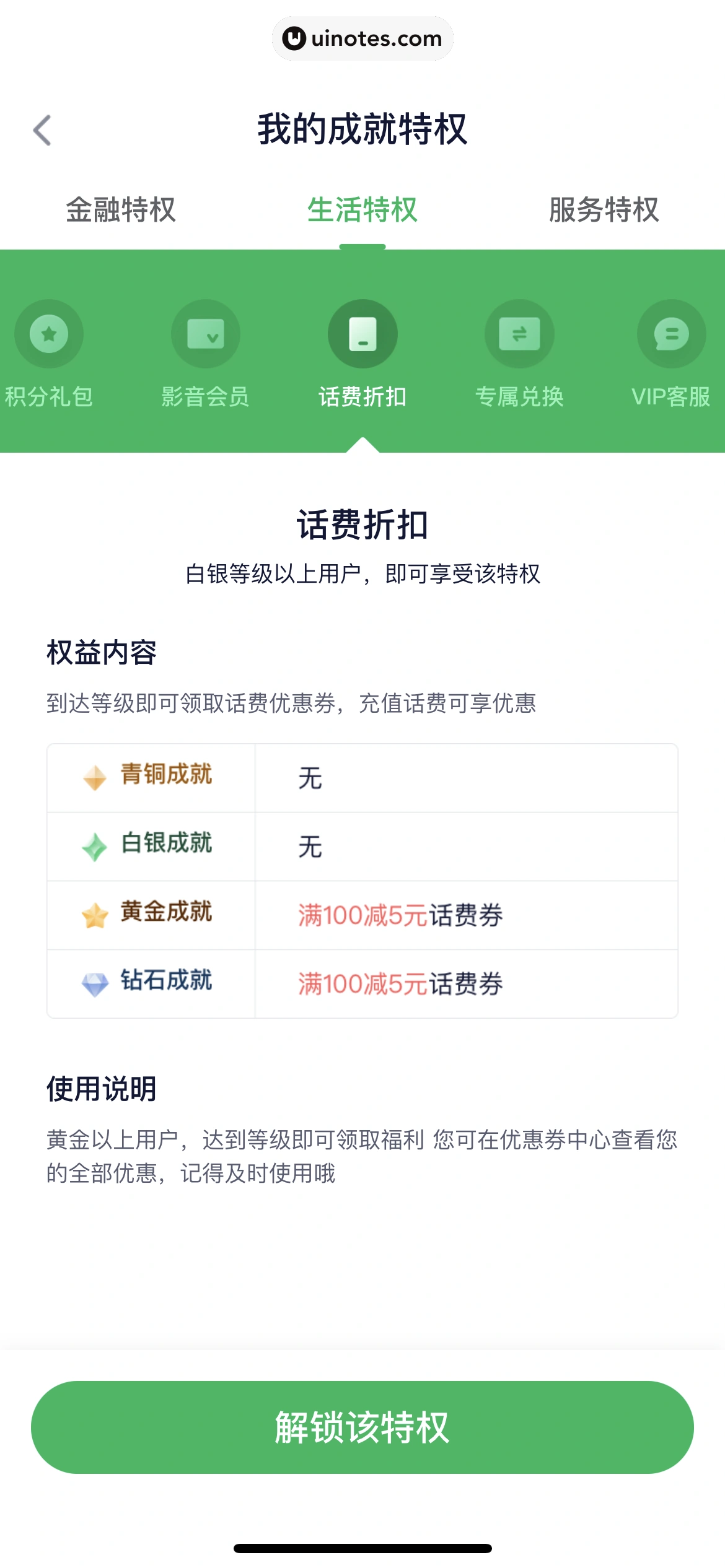The width and height of the screenshot is (725, 1568).
Task: Click the bronze diamond badge beside 青铜成就
Action: click(x=94, y=777)
